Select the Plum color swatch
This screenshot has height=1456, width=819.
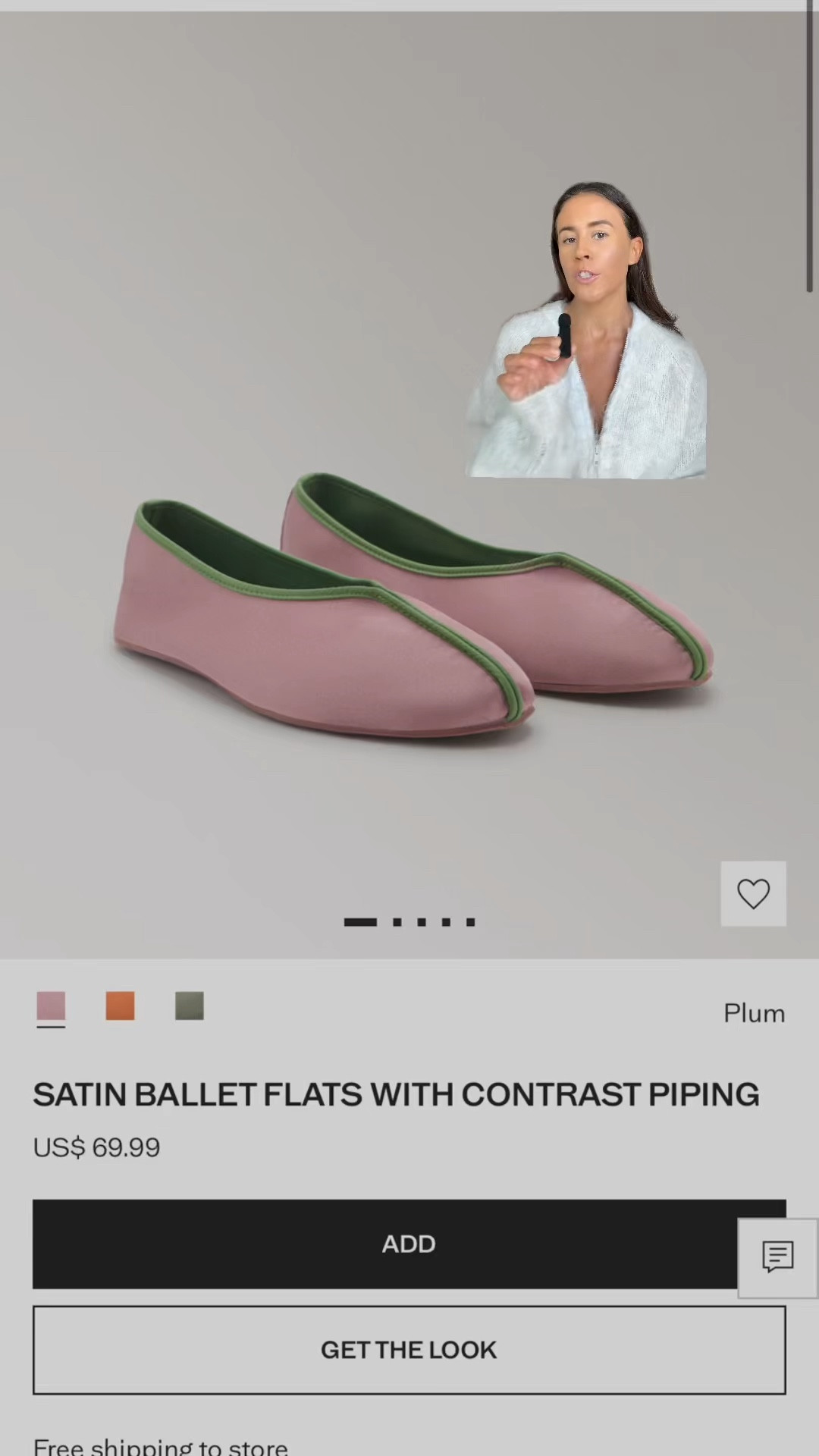click(51, 1006)
